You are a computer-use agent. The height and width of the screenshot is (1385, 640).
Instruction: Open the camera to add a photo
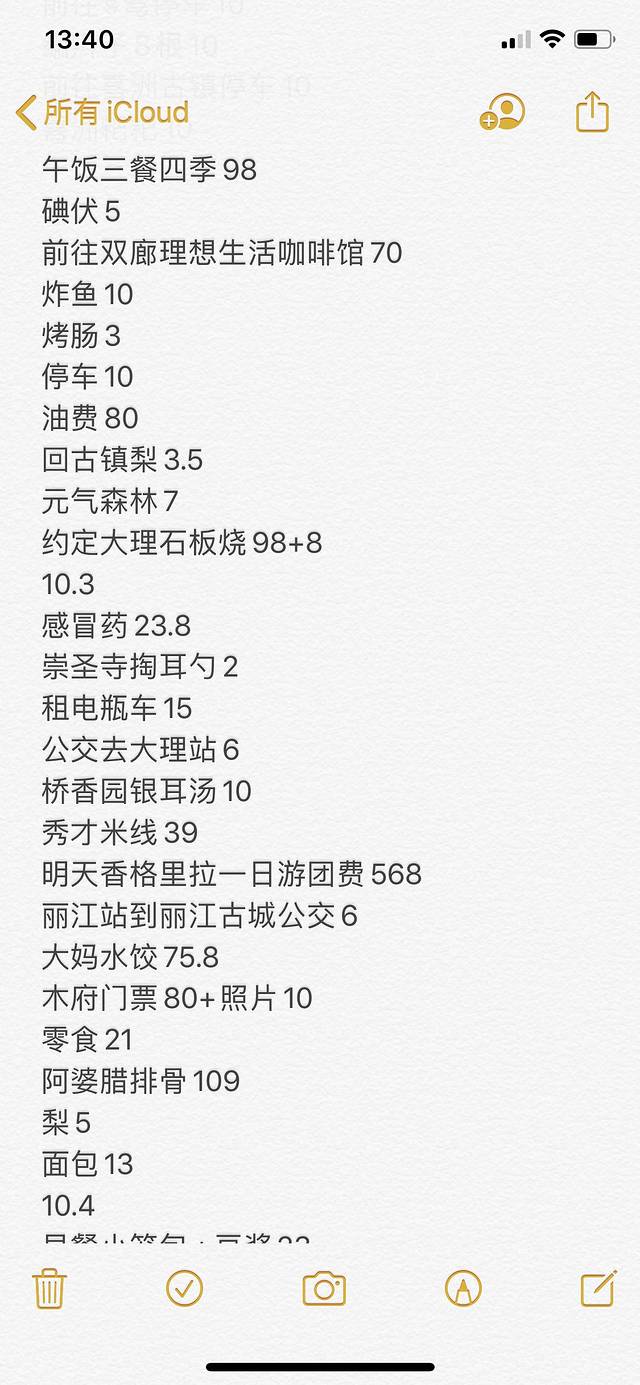pyautogui.click(x=324, y=1288)
